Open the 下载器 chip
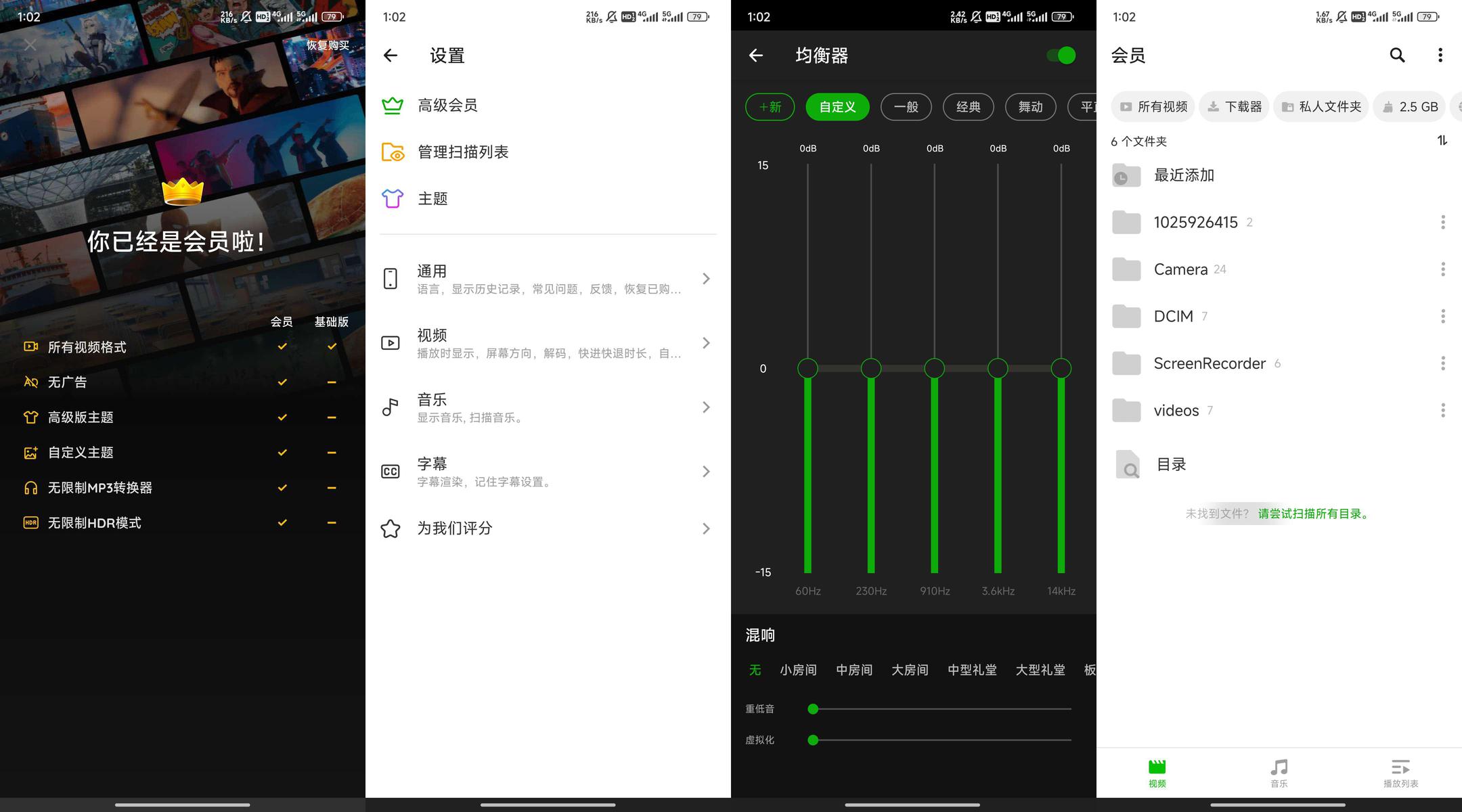 click(1235, 107)
